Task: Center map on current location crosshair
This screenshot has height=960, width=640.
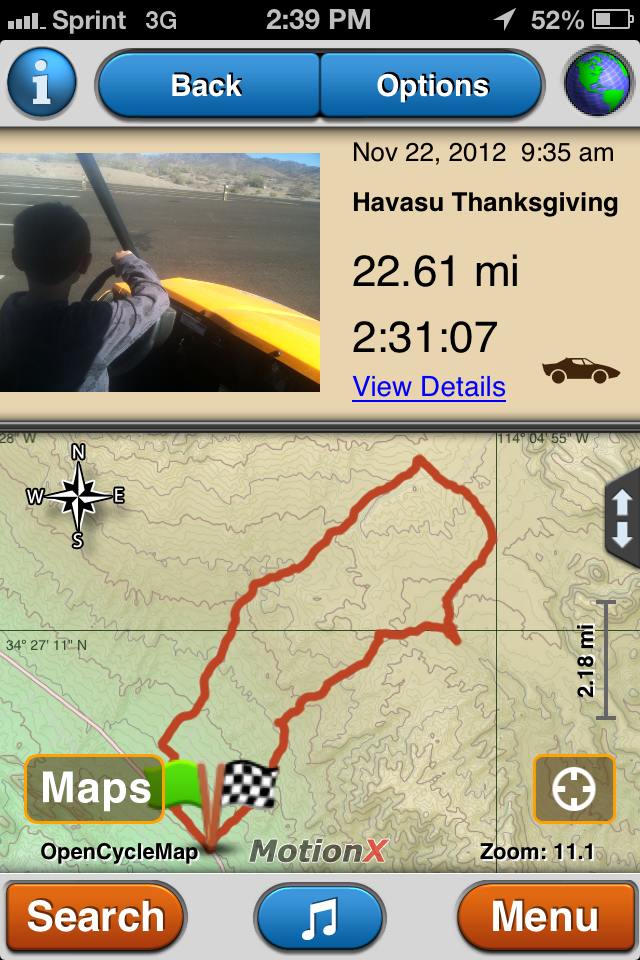Action: [x=574, y=789]
